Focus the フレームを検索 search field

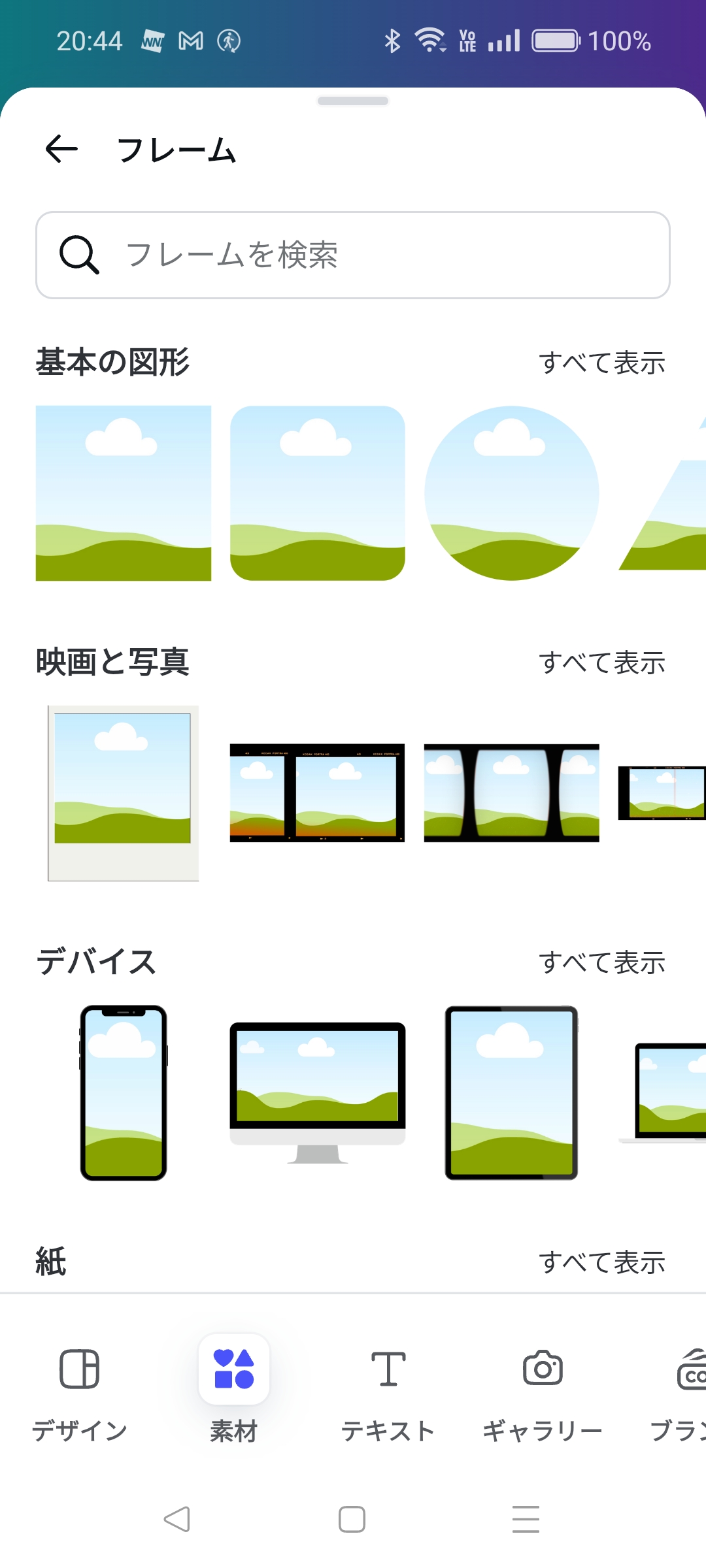(353, 255)
